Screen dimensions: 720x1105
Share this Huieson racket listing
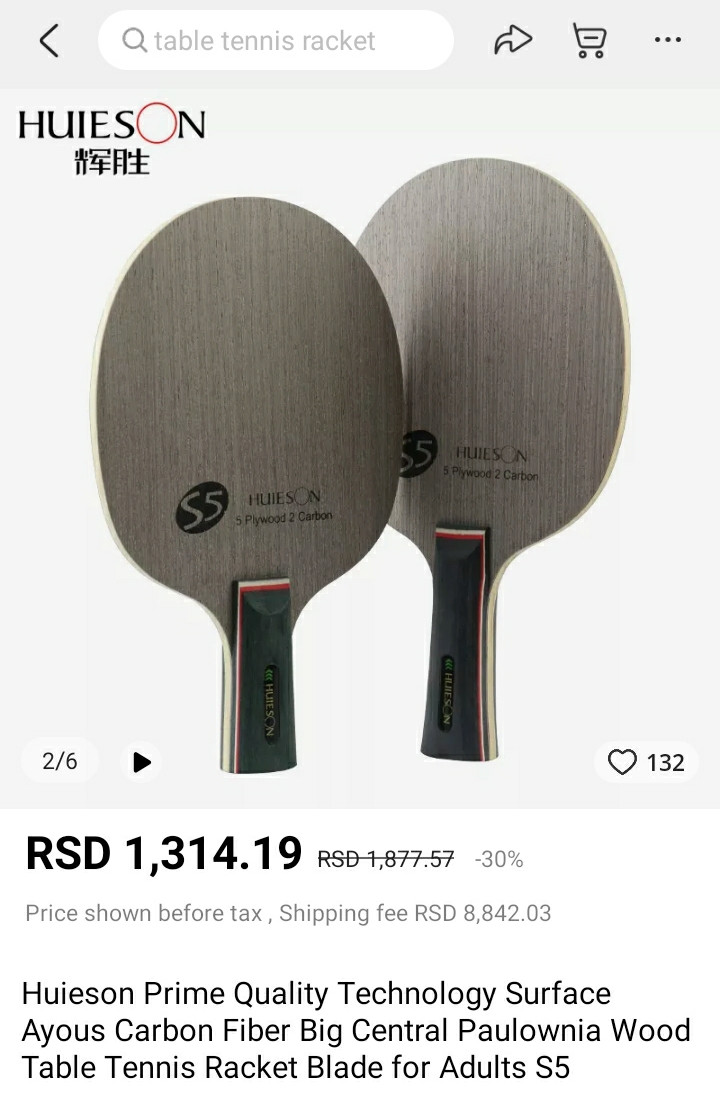click(x=512, y=41)
